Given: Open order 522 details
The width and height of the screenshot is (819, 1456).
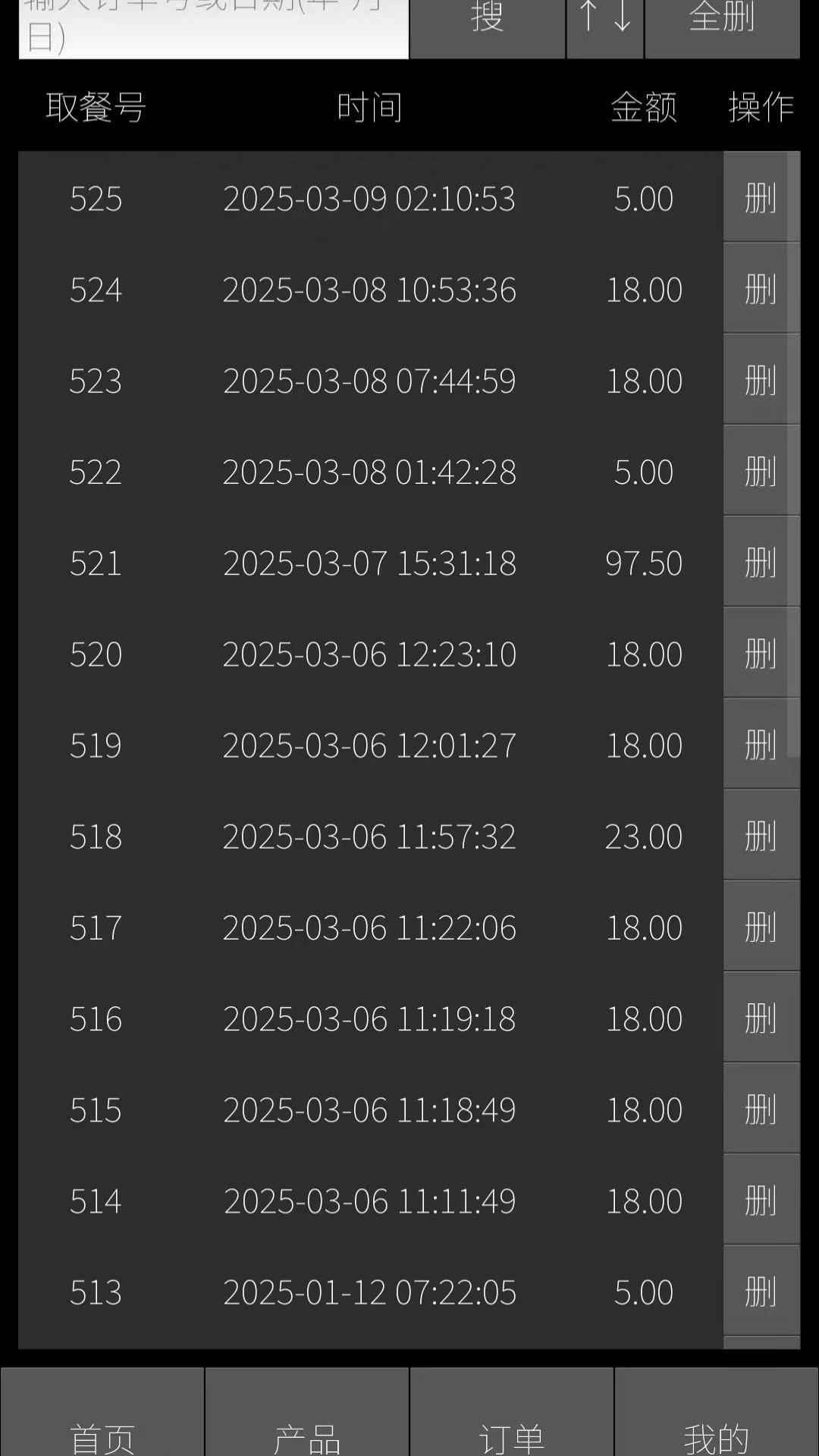Looking at the screenshot, I should pos(369,472).
